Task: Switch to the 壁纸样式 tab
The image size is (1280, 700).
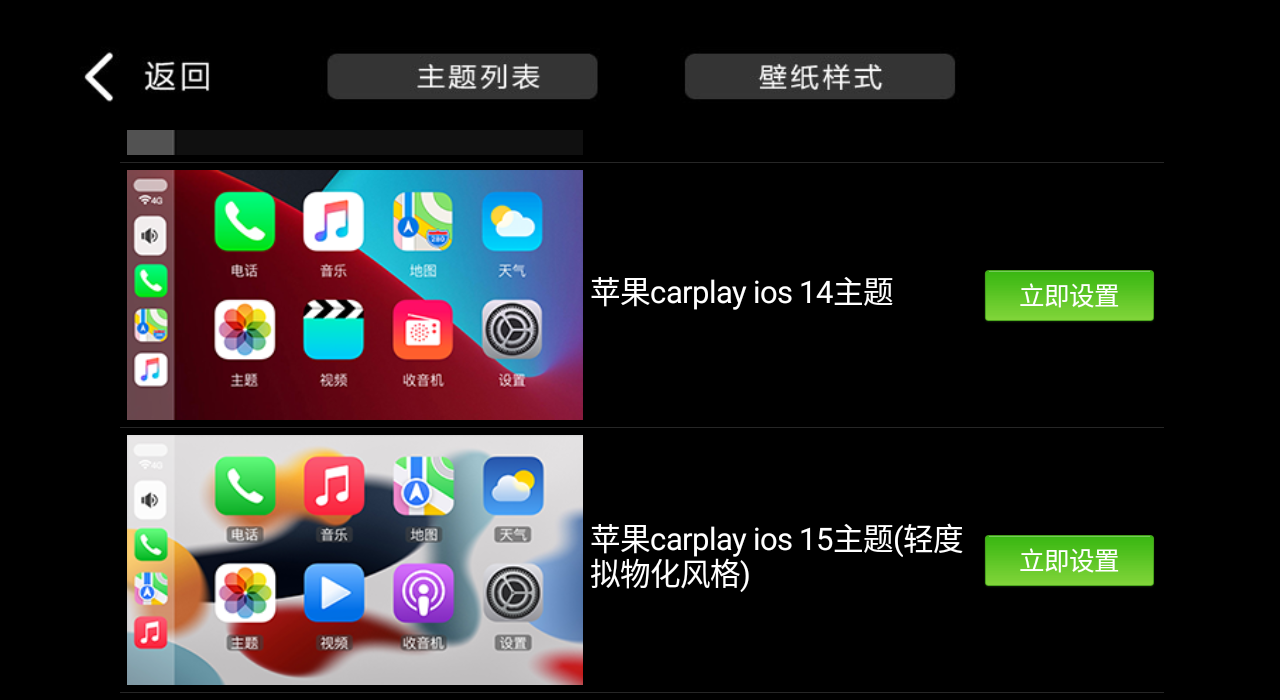Action: (819, 77)
